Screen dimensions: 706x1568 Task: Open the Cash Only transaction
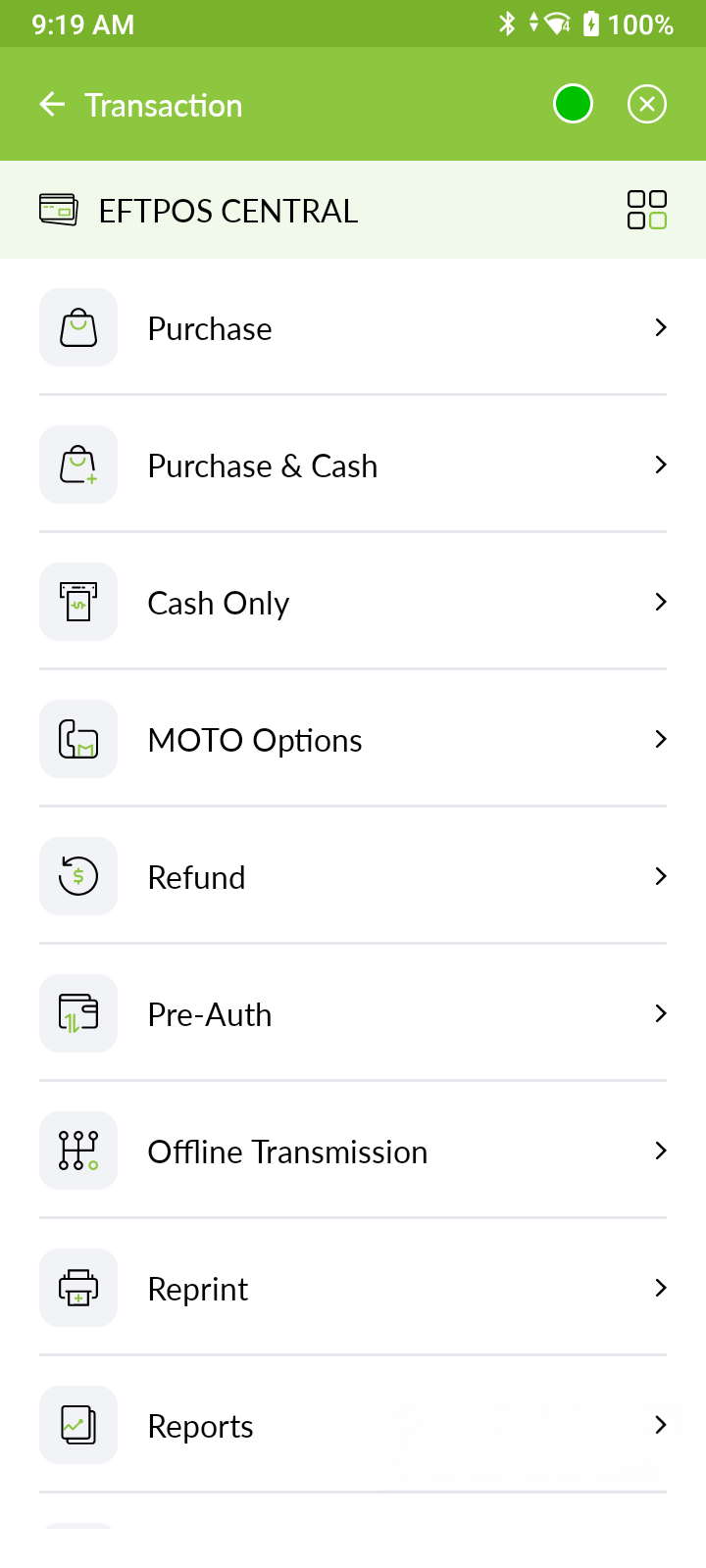pyautogui.click(x=353, y=602)
